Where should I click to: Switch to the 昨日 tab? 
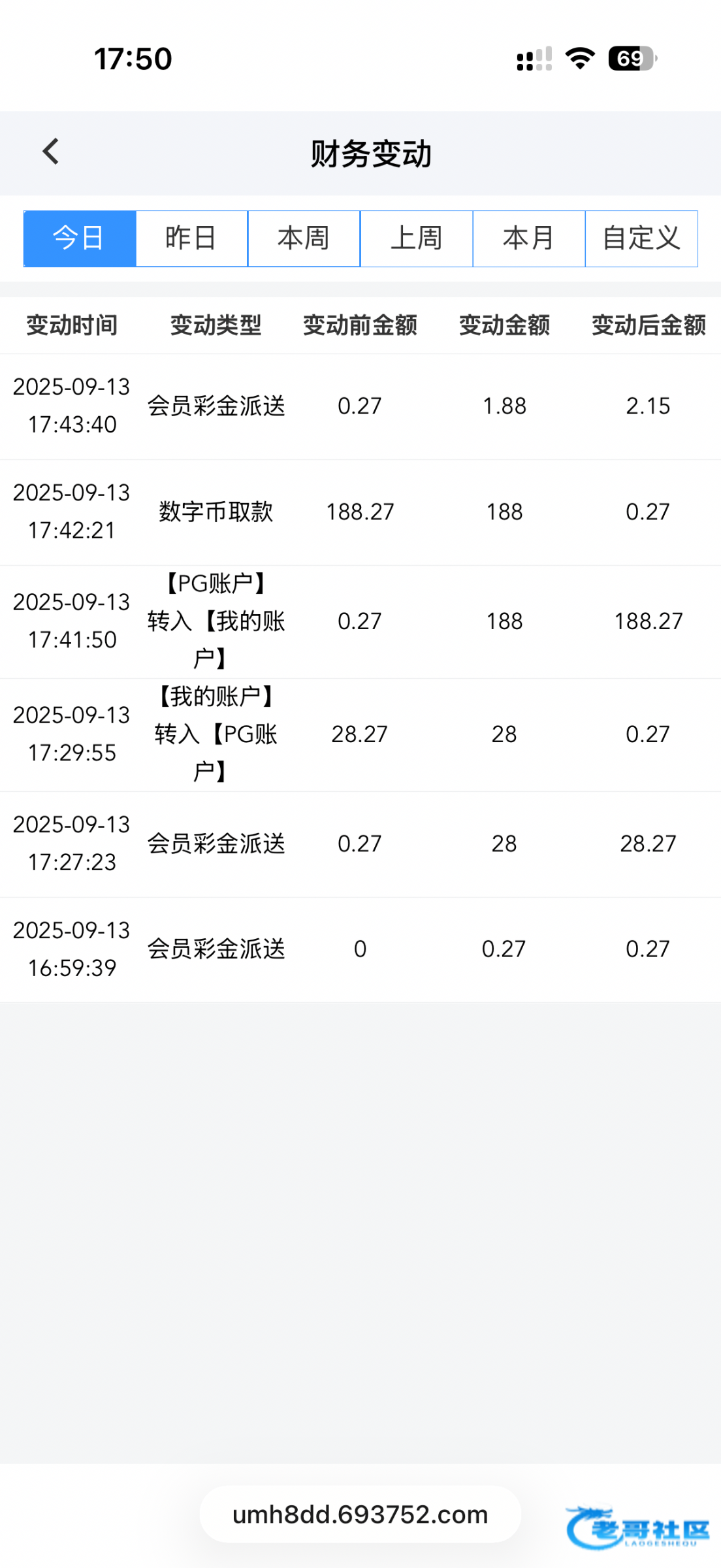coord(191,238)
